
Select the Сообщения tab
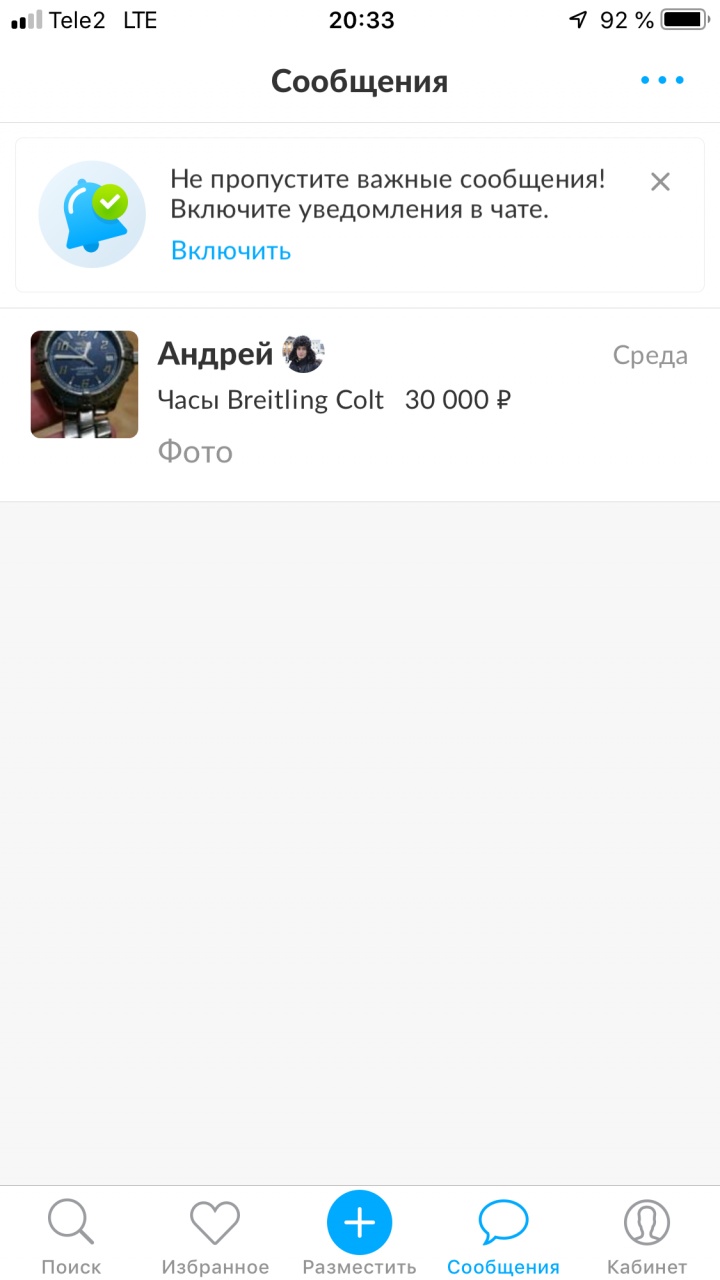pyautogui.click(x=503, y=1237)
